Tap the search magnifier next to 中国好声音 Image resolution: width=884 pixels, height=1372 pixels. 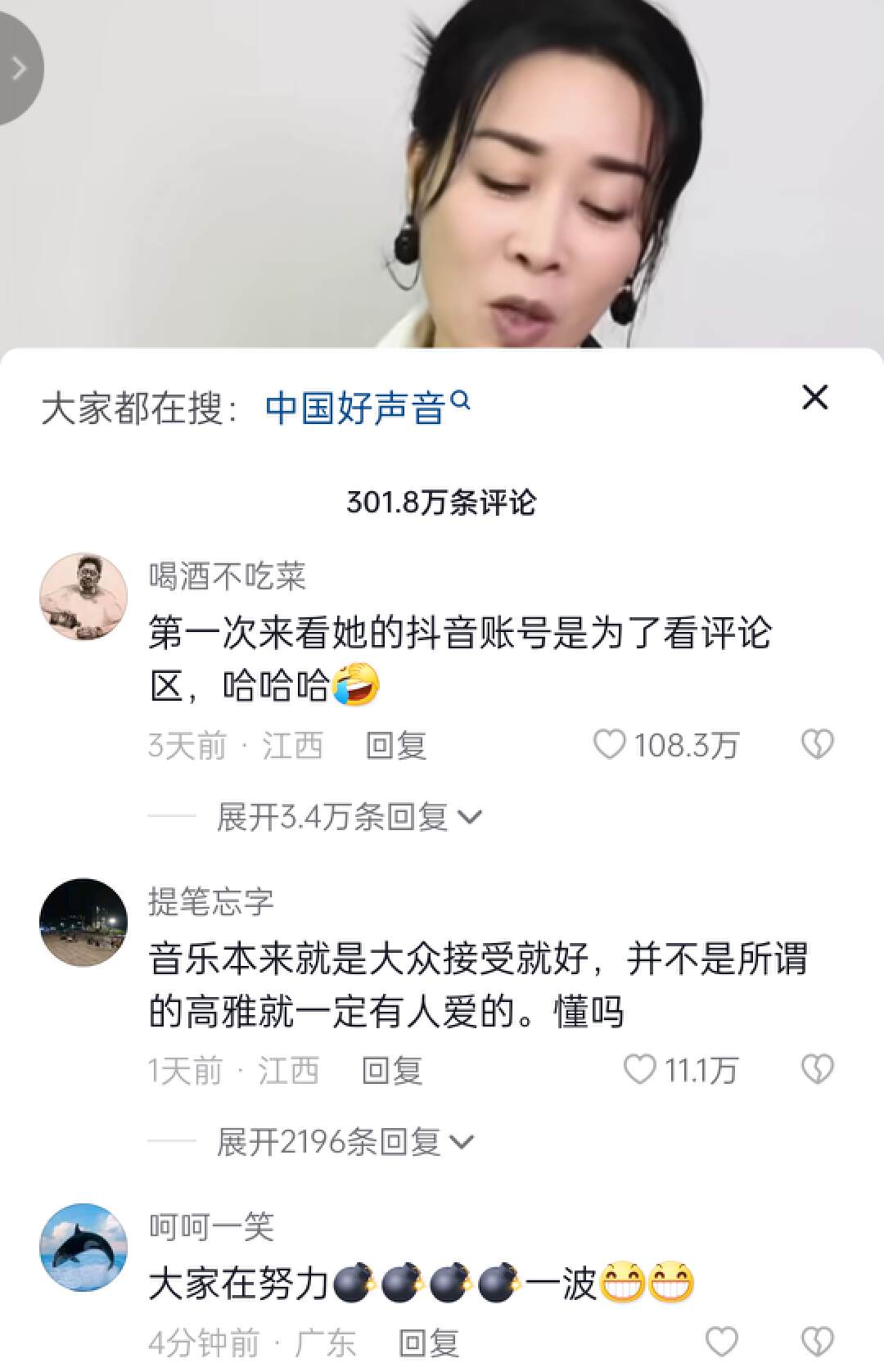click(462, 403)
